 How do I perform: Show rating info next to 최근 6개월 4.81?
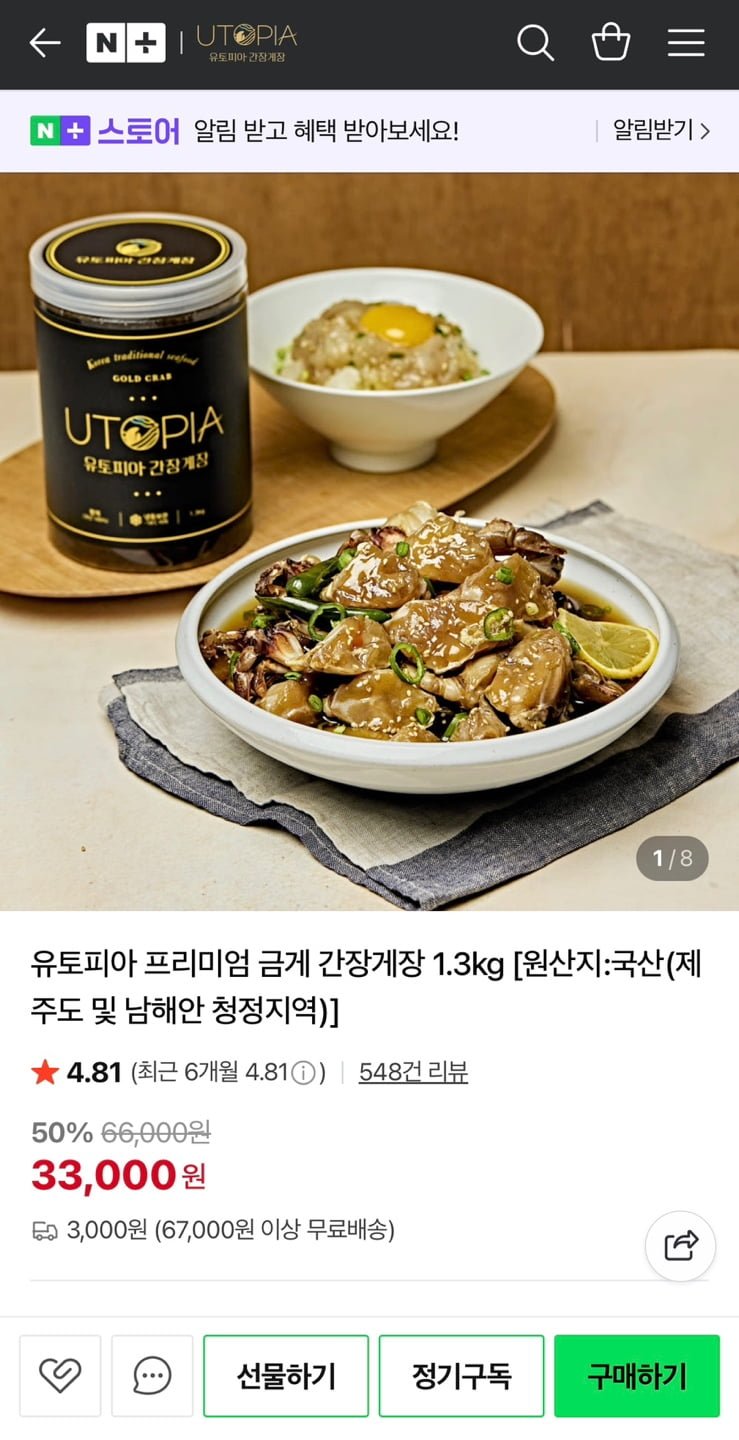click(x=303, y=1073)
